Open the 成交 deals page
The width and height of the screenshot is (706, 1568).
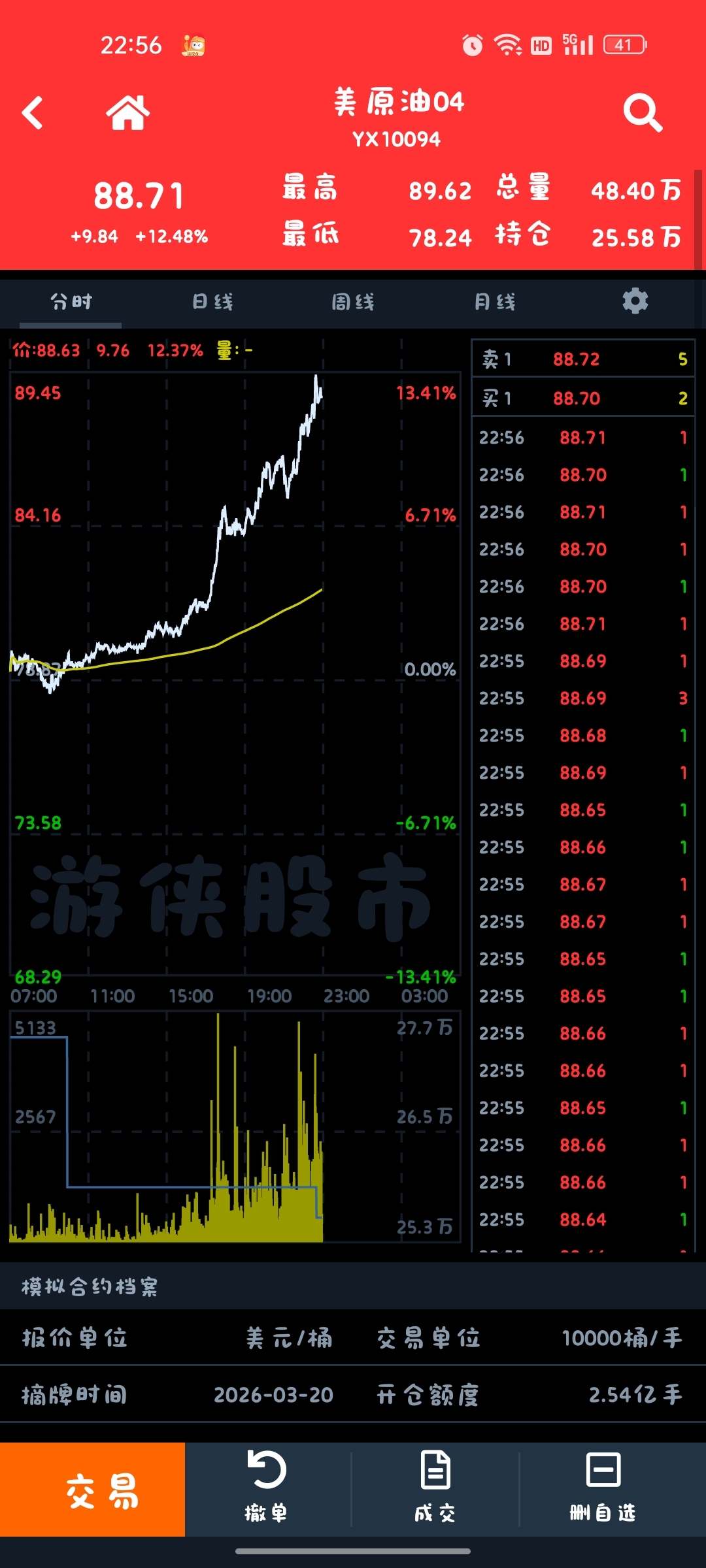[x=435, y=1490]
